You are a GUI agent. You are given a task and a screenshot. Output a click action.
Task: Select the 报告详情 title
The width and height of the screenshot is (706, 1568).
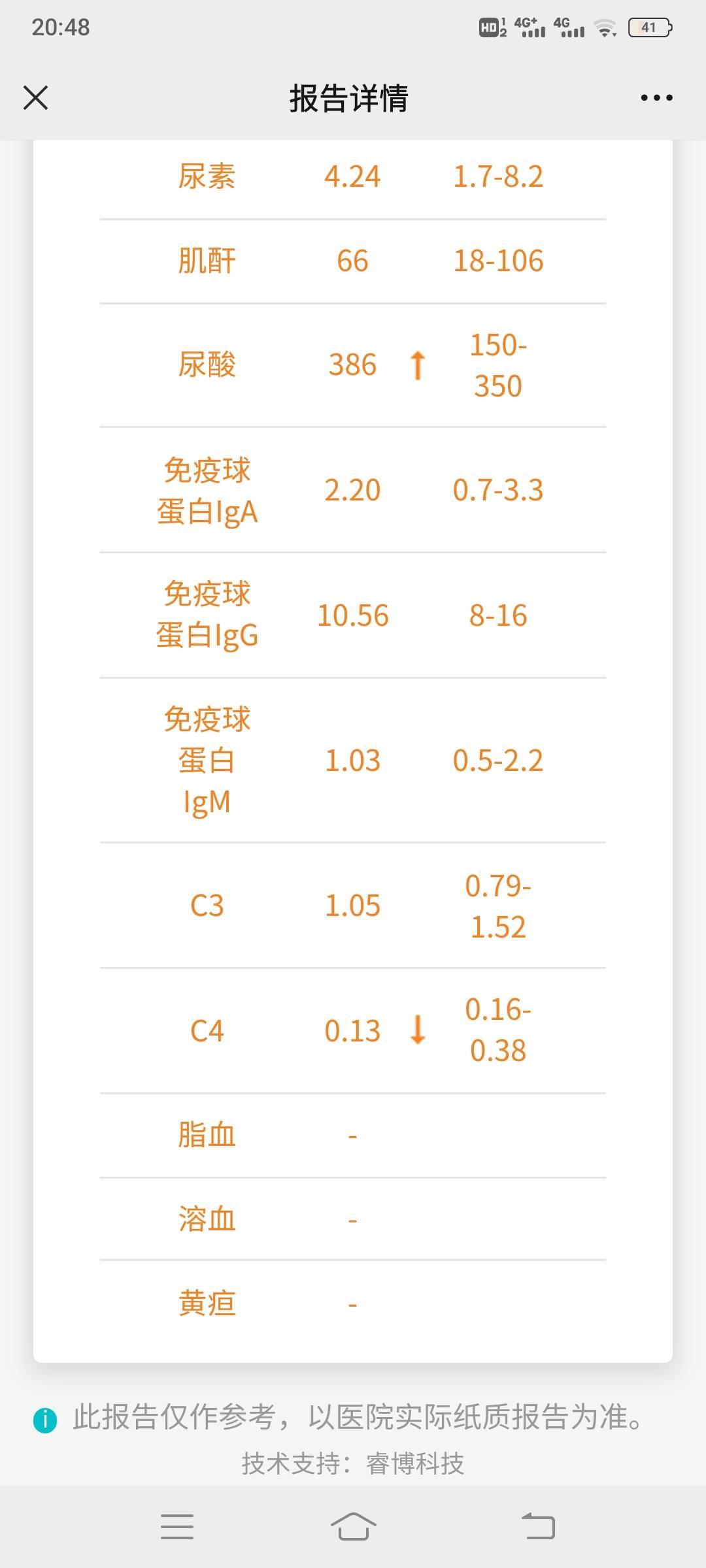pyautogui.click(x=350, y=97)
